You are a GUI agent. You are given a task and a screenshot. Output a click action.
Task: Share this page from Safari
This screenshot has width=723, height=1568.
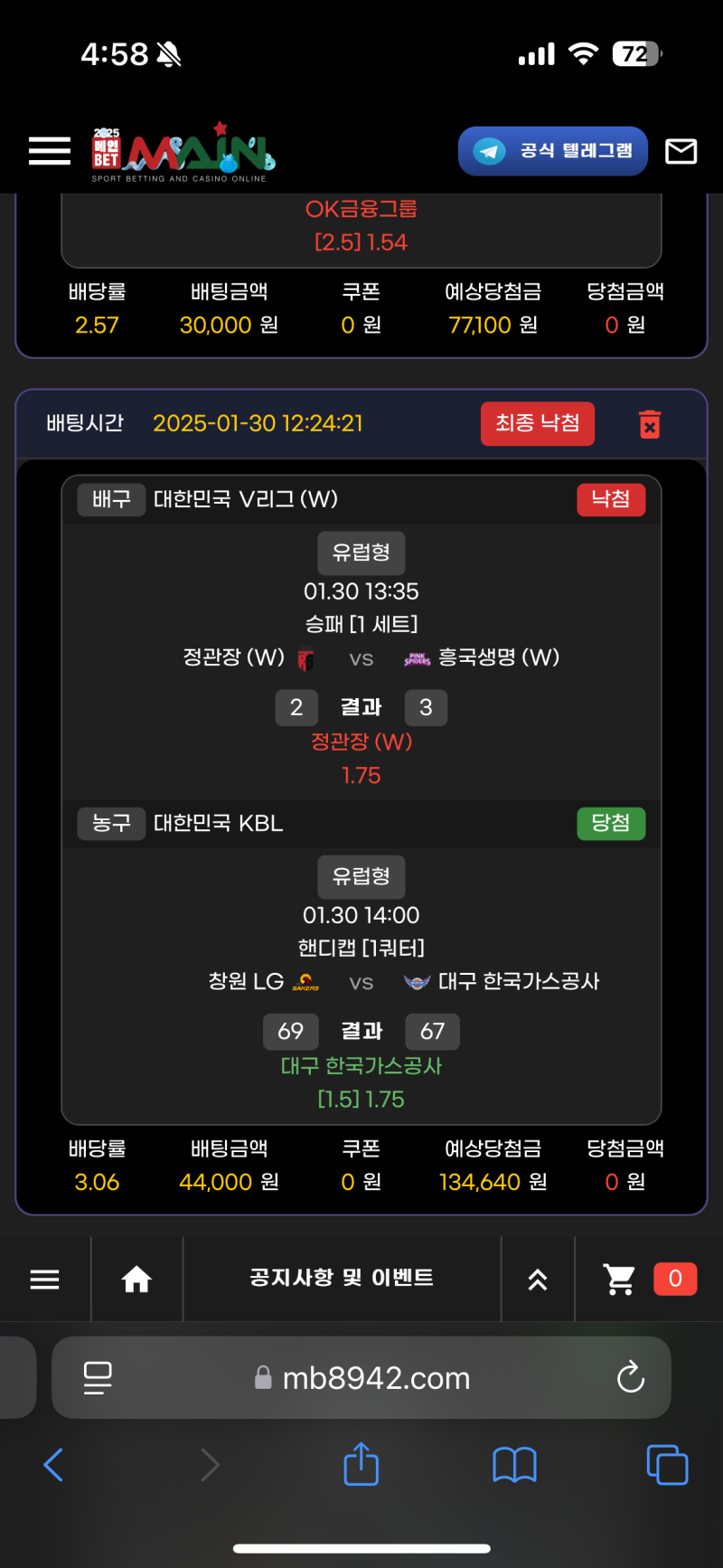click(361, 1465)
